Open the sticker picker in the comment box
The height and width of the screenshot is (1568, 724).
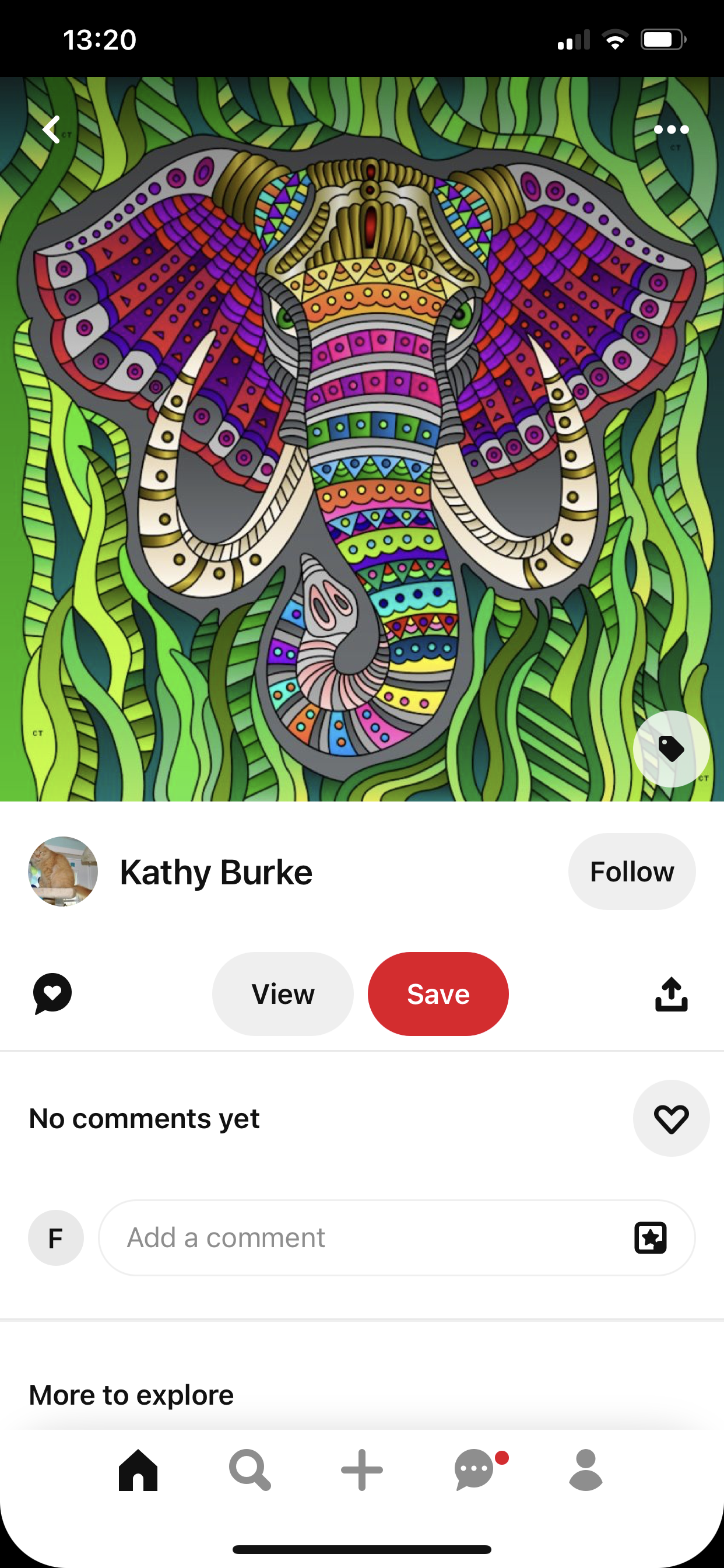tap(651, 1237)
